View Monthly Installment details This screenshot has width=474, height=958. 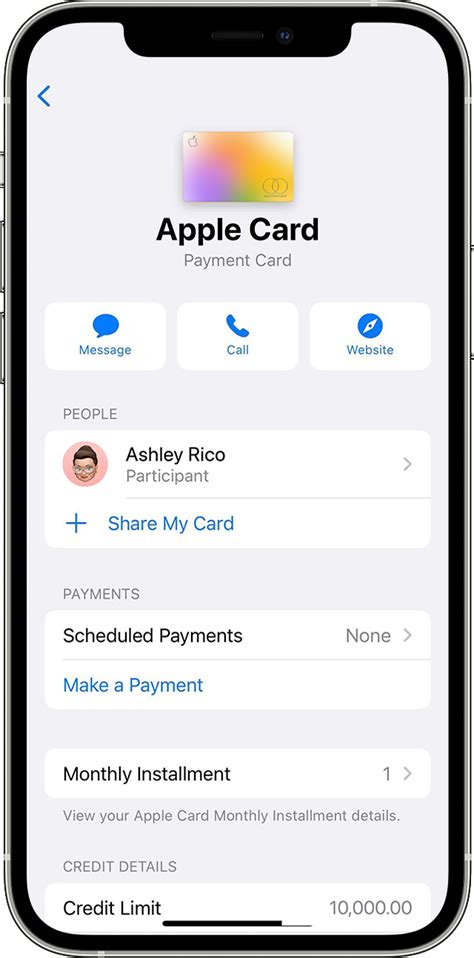(x=238, y=774)
